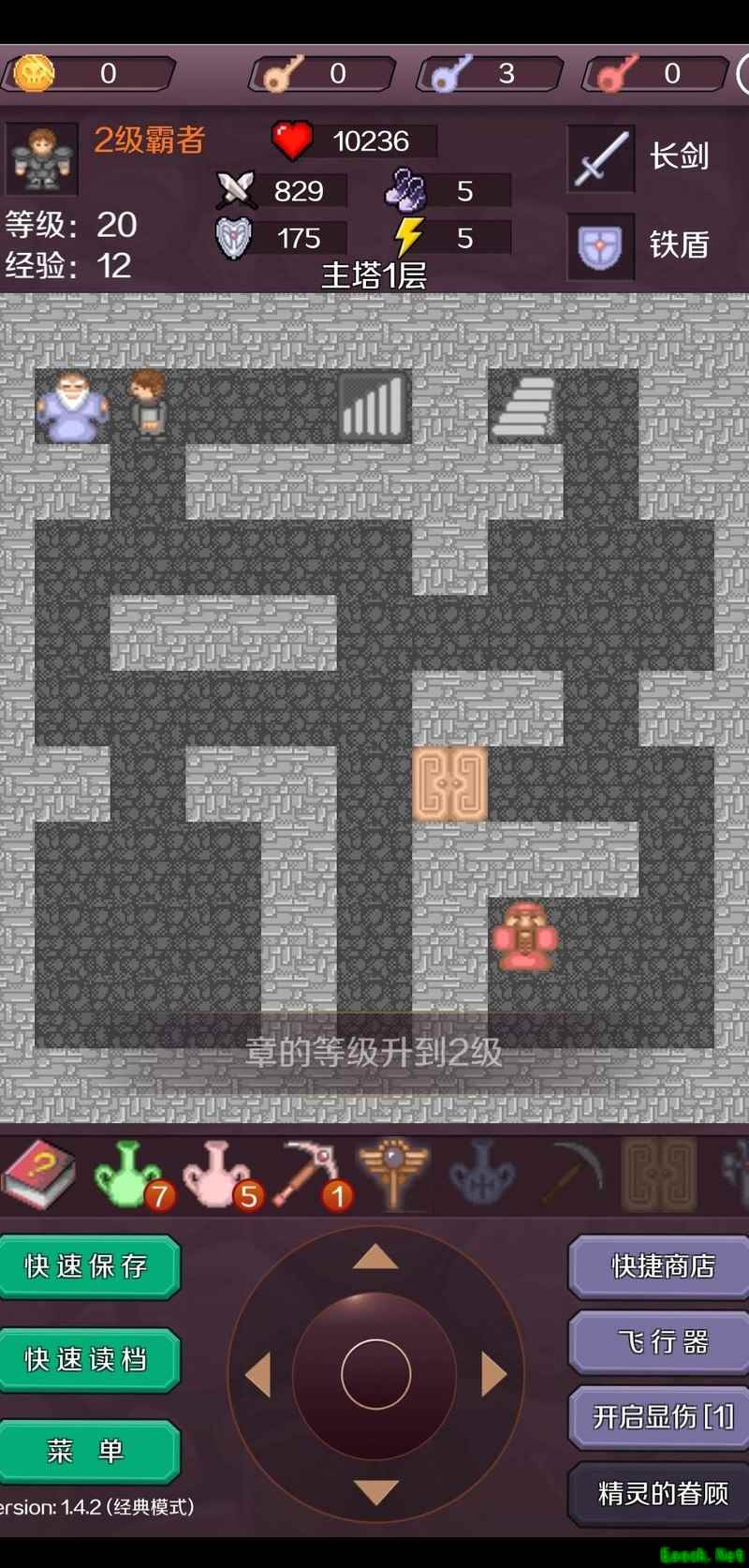
Task: Open the monster manual book item
Action: [x=39, y=1174]
